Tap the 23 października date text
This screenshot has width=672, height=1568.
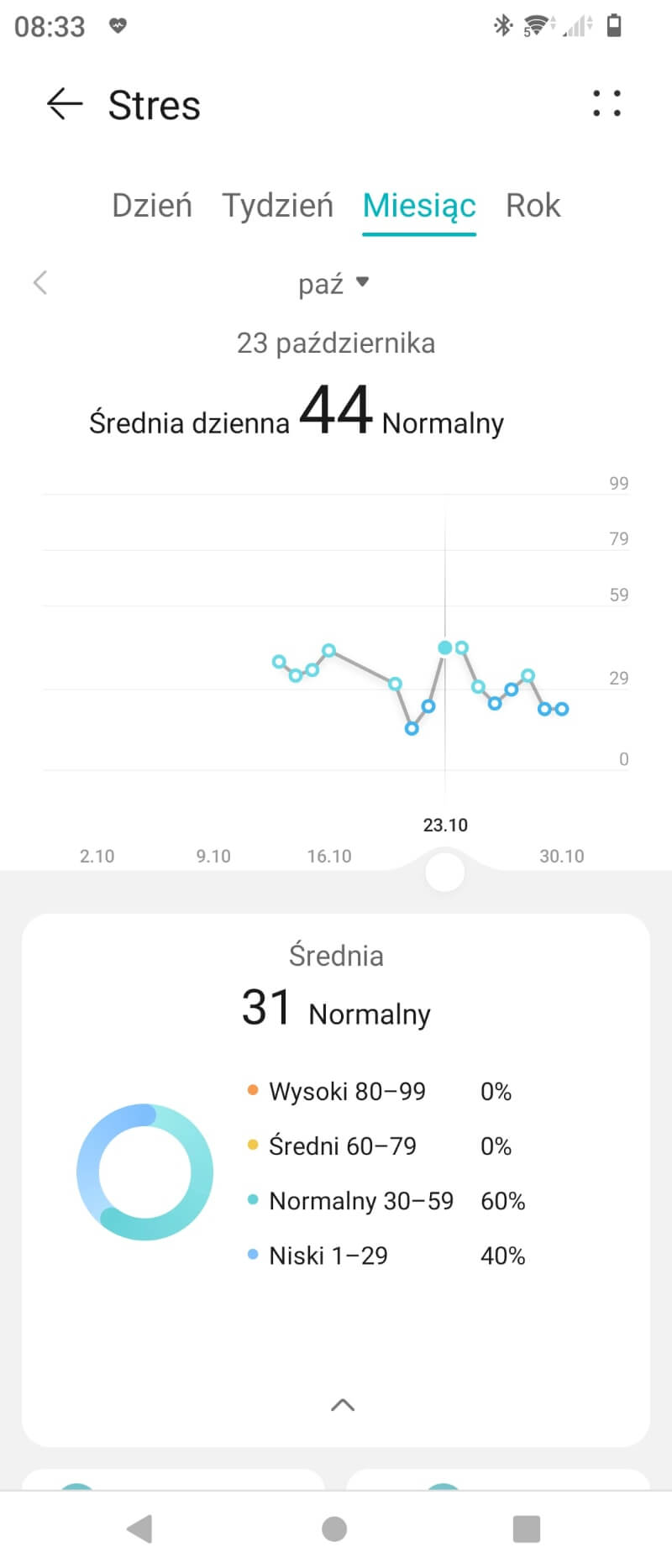click(x=334, y=342)
